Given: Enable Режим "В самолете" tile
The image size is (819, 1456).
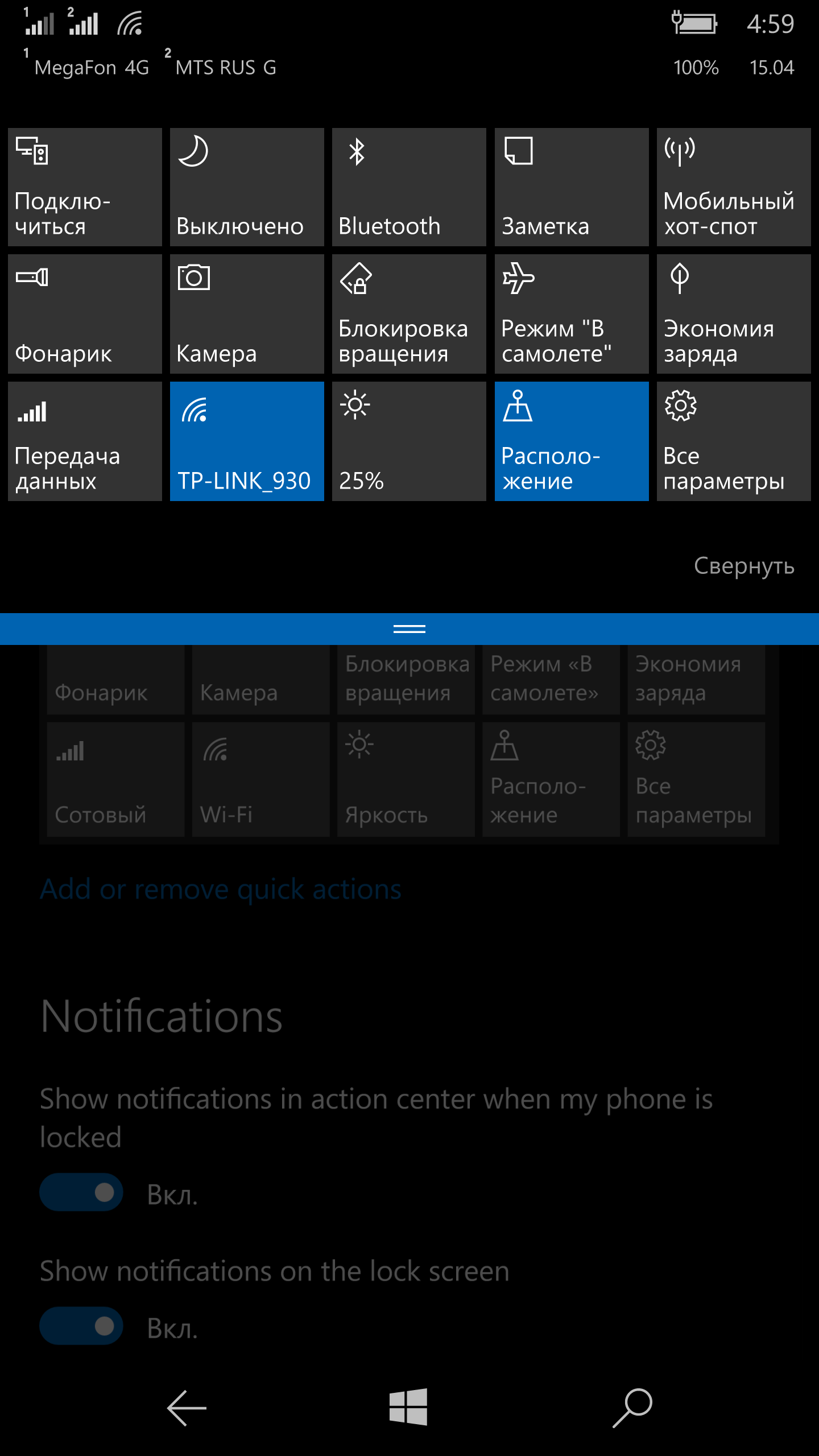Looking at the screenshot, I should point(572,314).
